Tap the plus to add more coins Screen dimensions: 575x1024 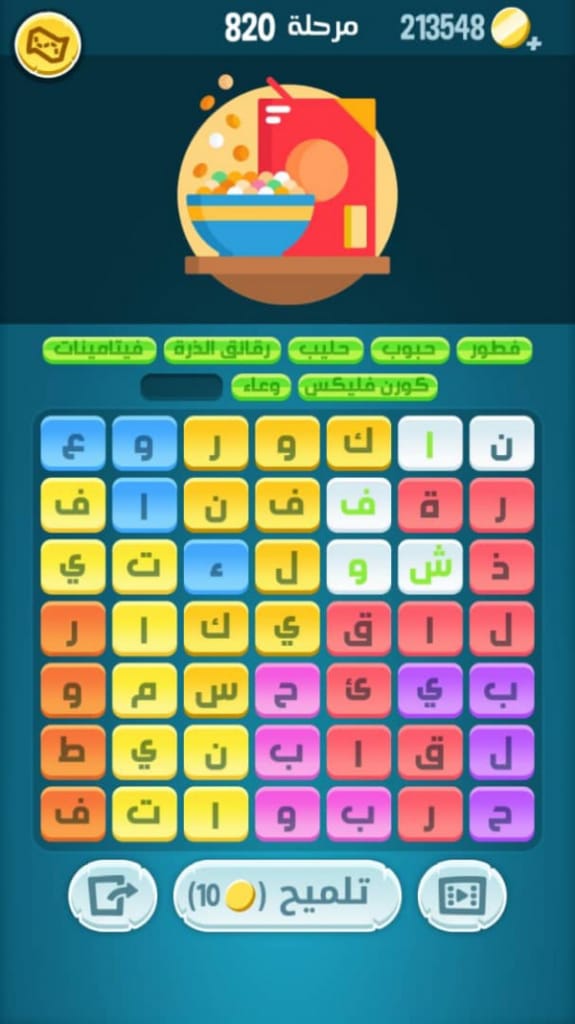tap(534, 43)
